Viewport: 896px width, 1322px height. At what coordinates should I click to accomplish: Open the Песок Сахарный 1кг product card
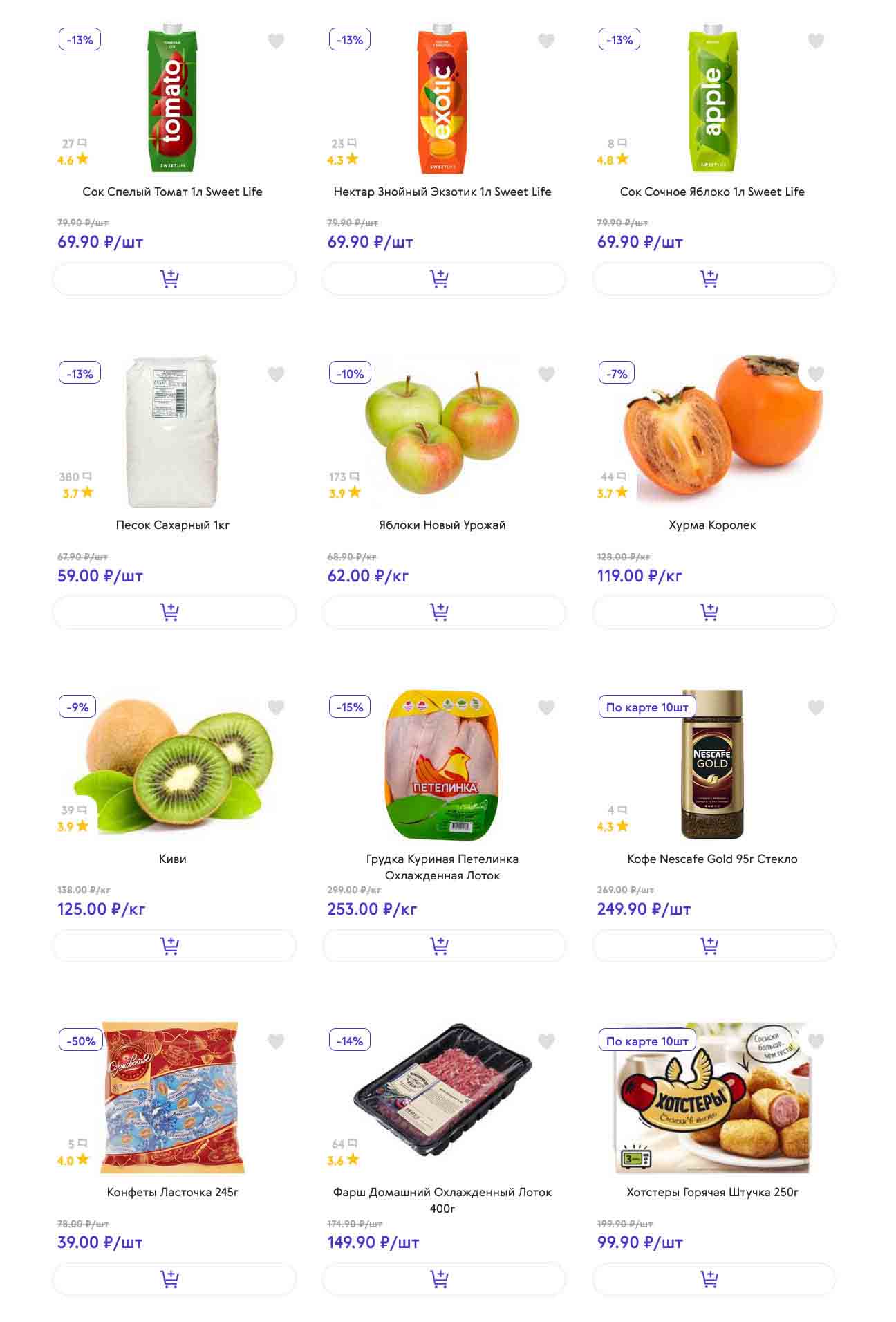172,525
